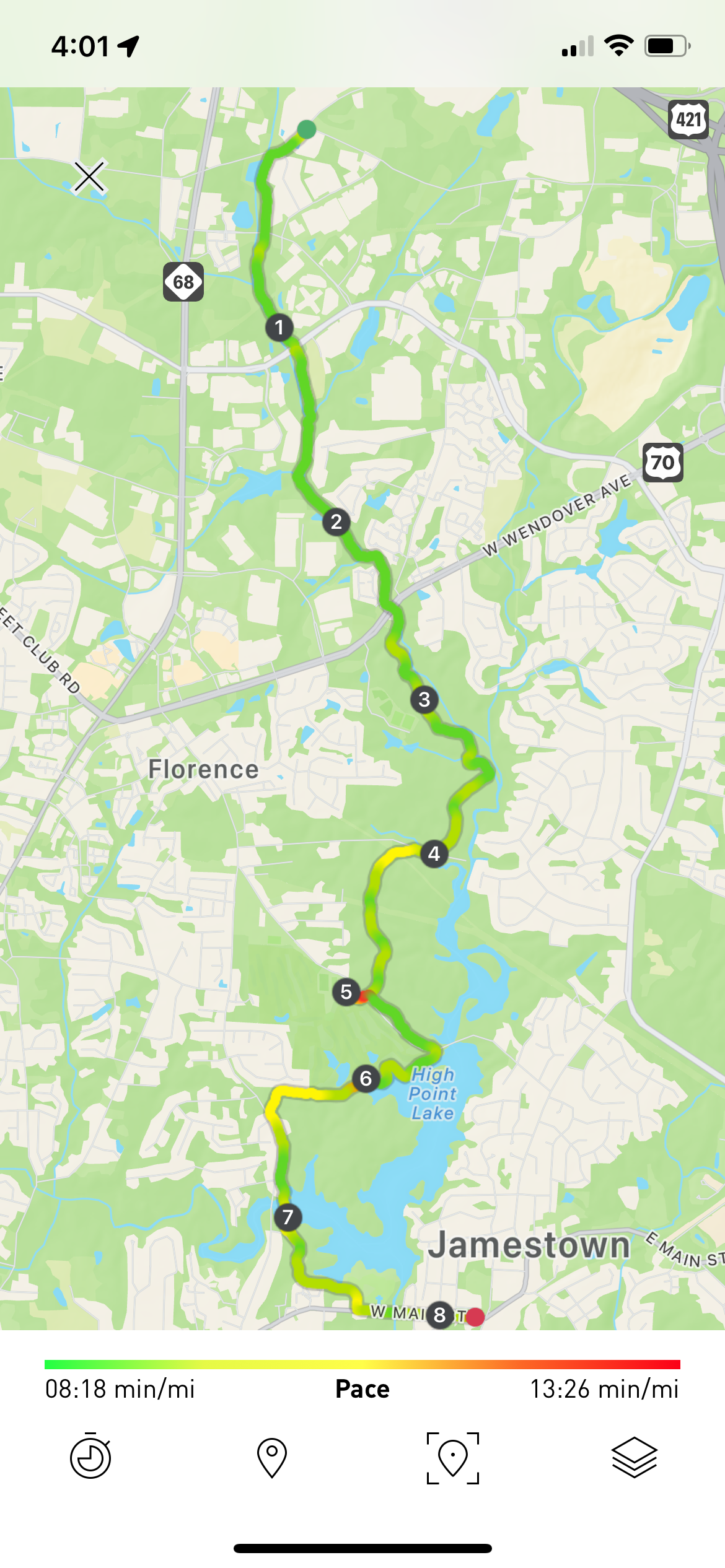Tap the green start point marker
The height and width of the screenshot is (1568, 725).
pyautogui.click(x=307, y=129)
